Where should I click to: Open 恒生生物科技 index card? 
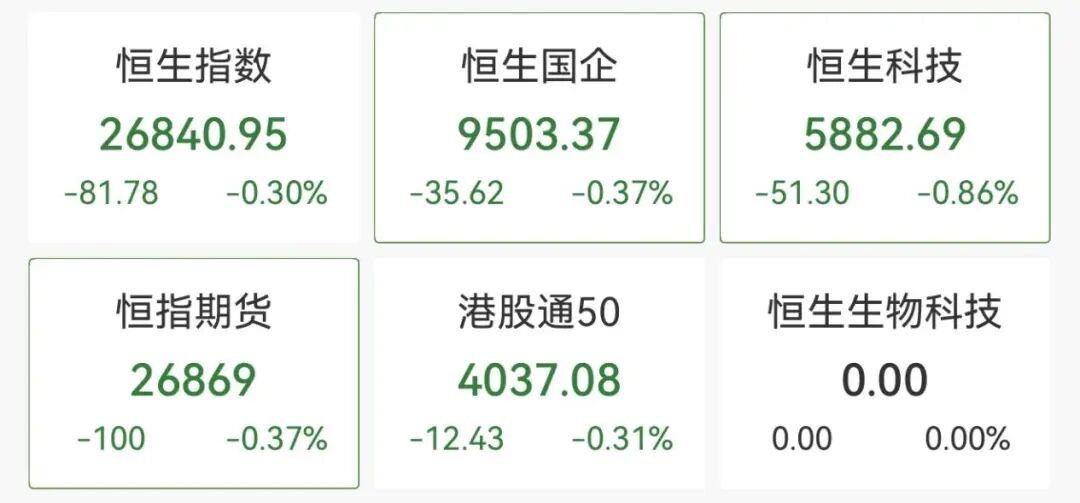885,373
